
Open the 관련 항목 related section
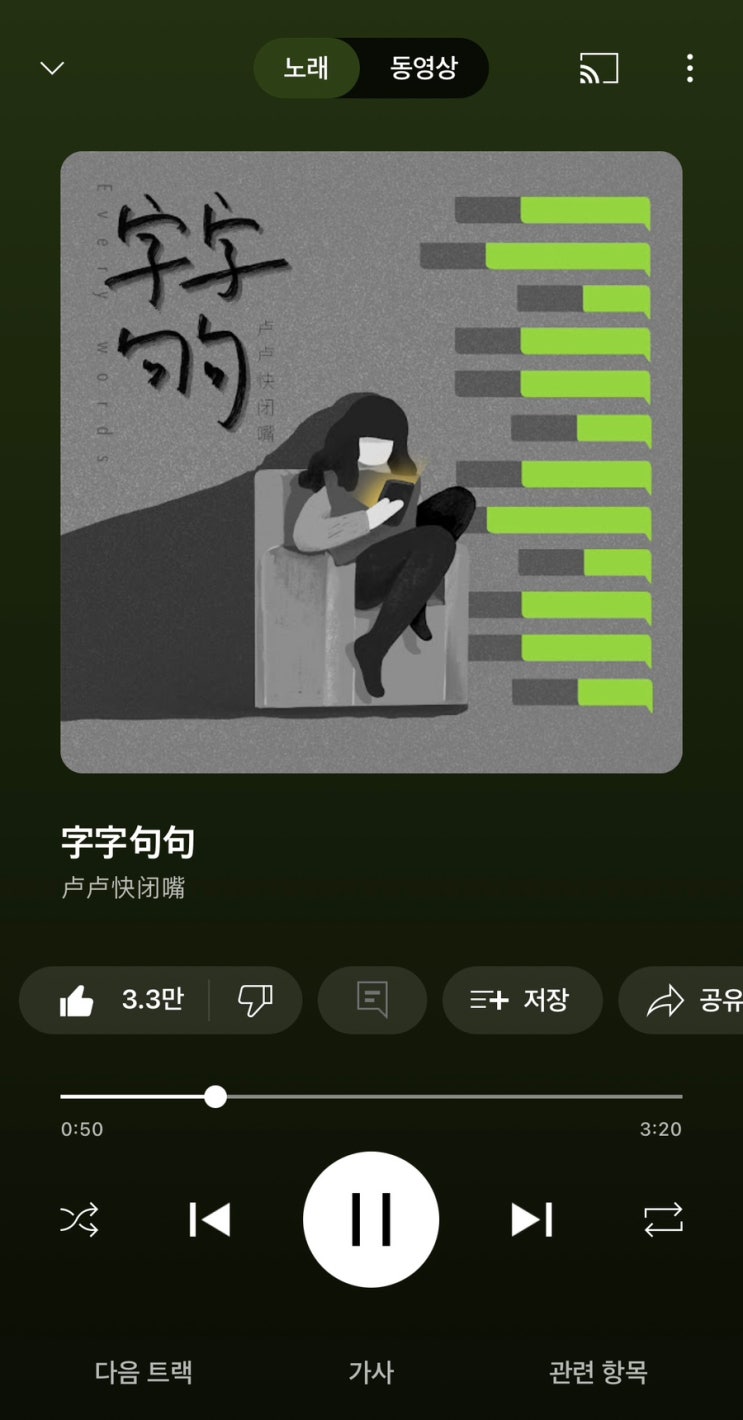(596, 1373)
